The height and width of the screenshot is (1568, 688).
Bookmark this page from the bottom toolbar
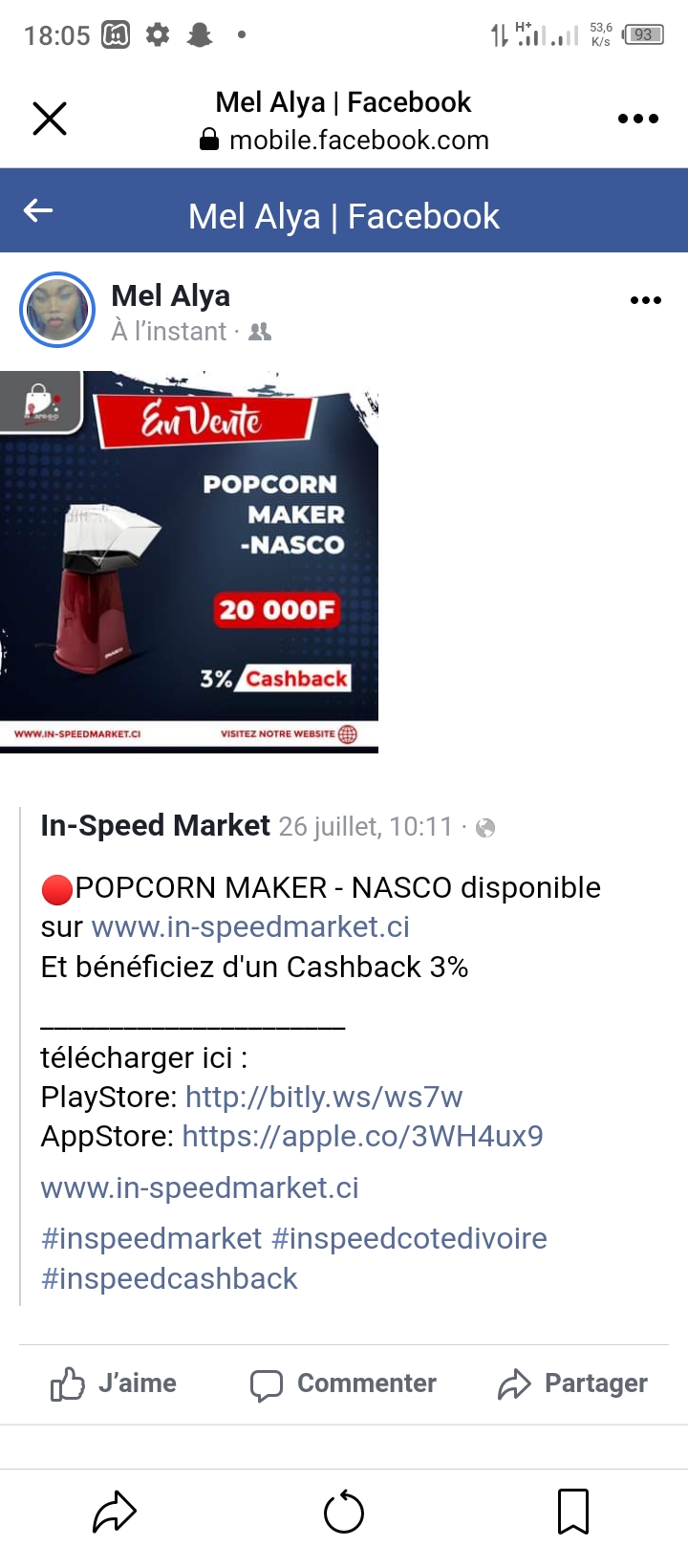point(573,1513)
